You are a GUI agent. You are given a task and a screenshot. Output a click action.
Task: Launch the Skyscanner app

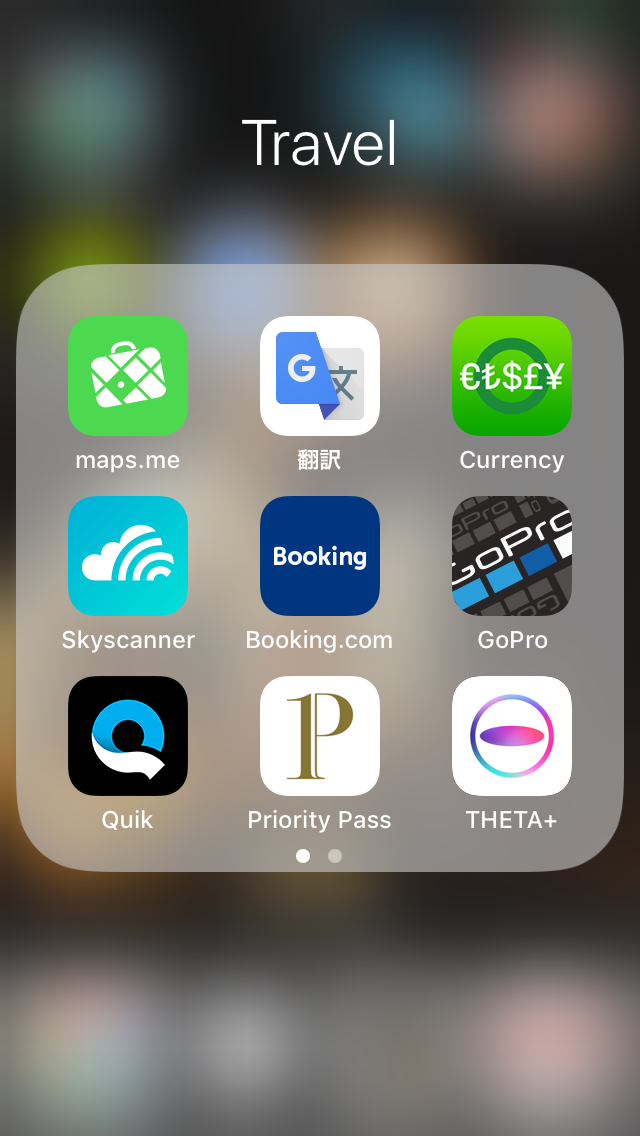(x=128, y=556)
